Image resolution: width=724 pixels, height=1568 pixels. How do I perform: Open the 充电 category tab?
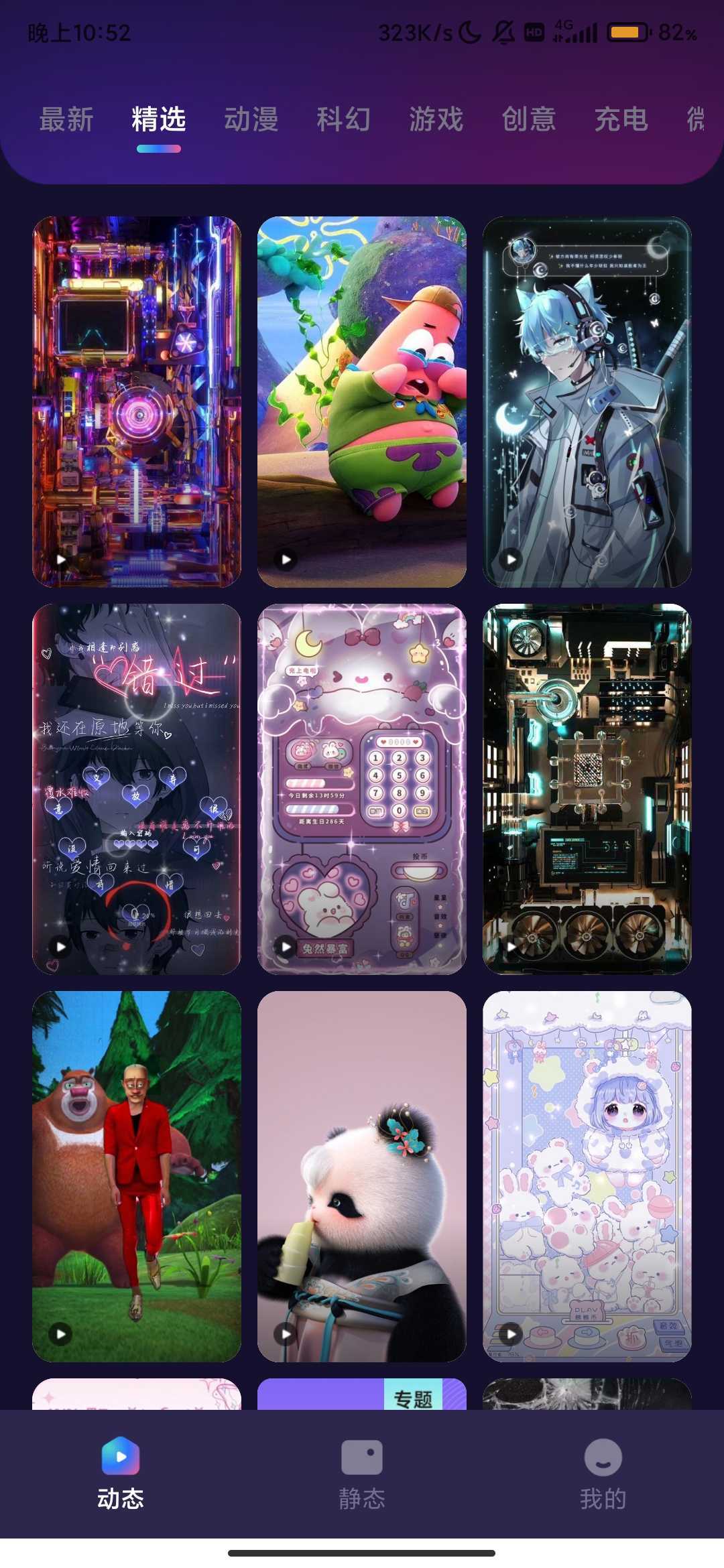point(621,119)
